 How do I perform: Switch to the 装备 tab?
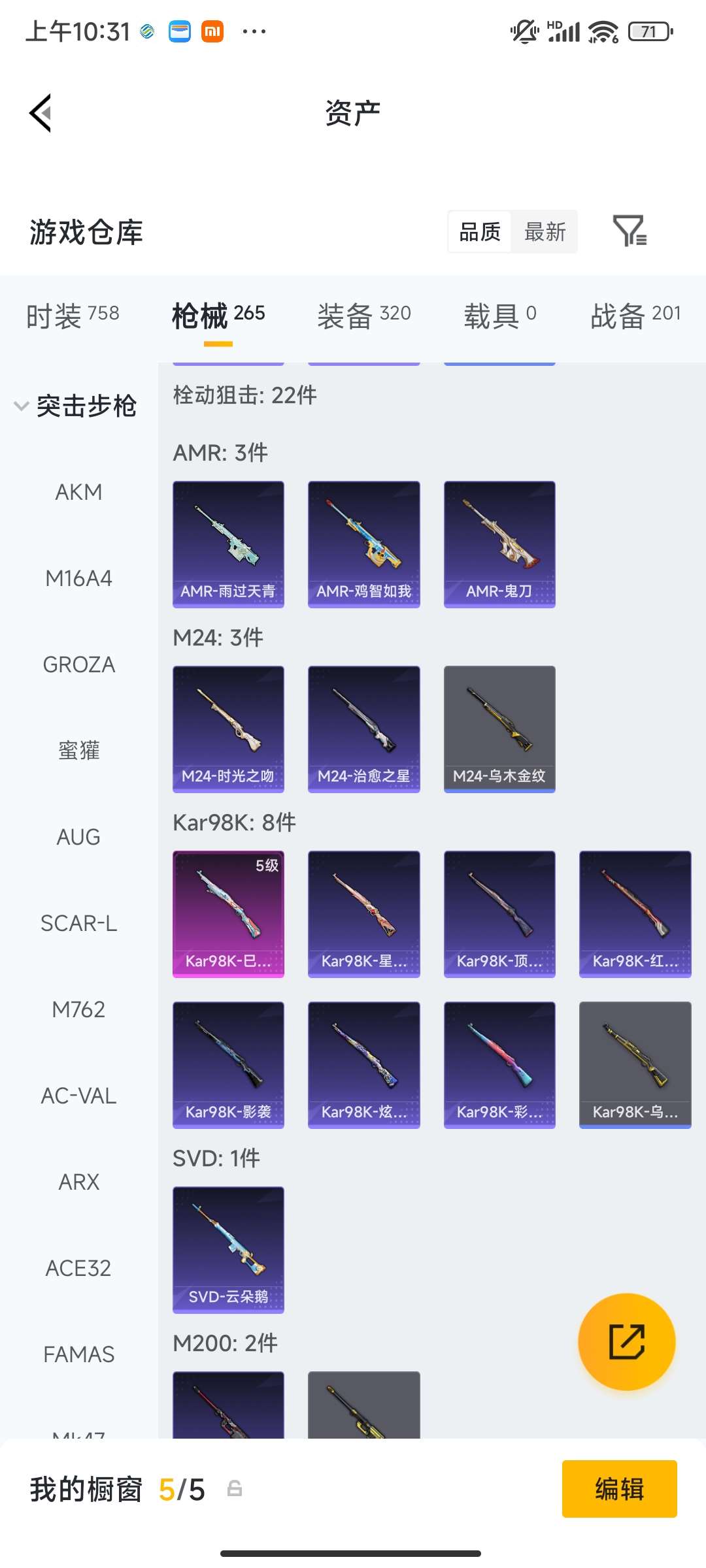[x=364, y=316]
